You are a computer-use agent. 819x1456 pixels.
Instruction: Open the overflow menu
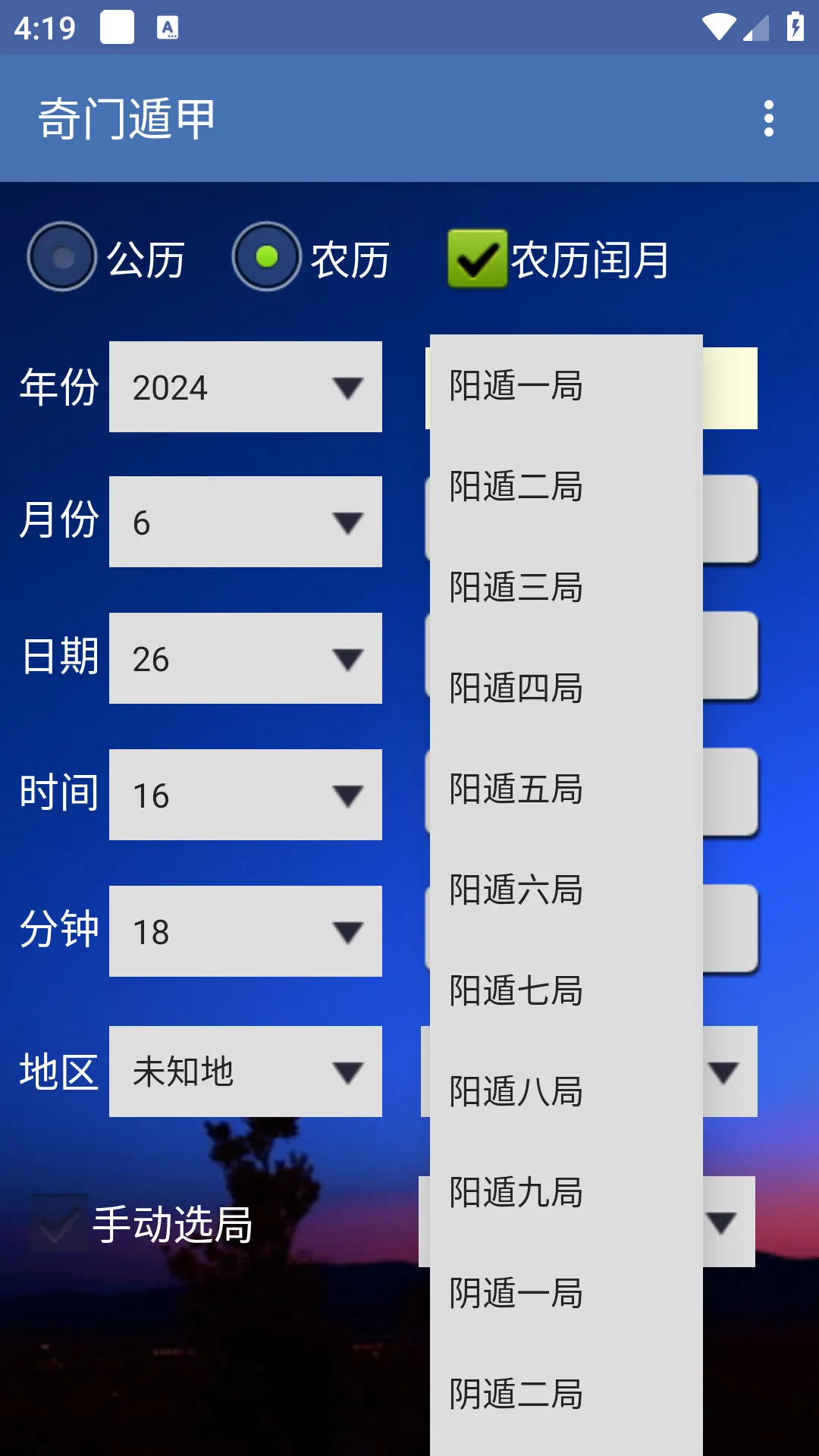click(x=768, y=119)
